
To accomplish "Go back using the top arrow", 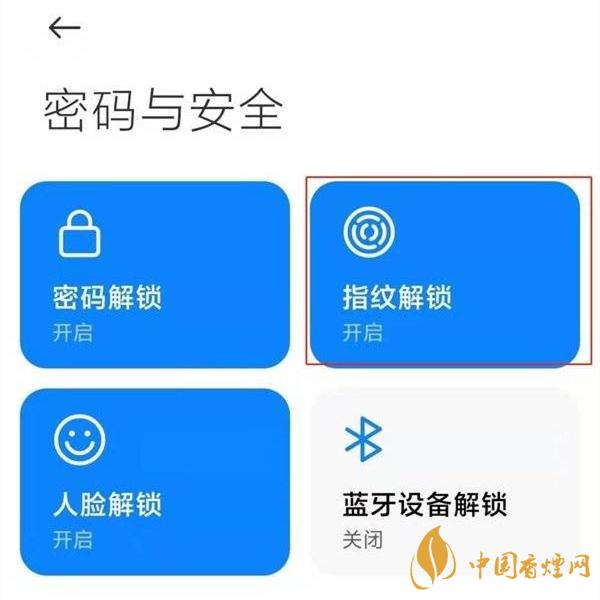I will [x=64, y=28].
